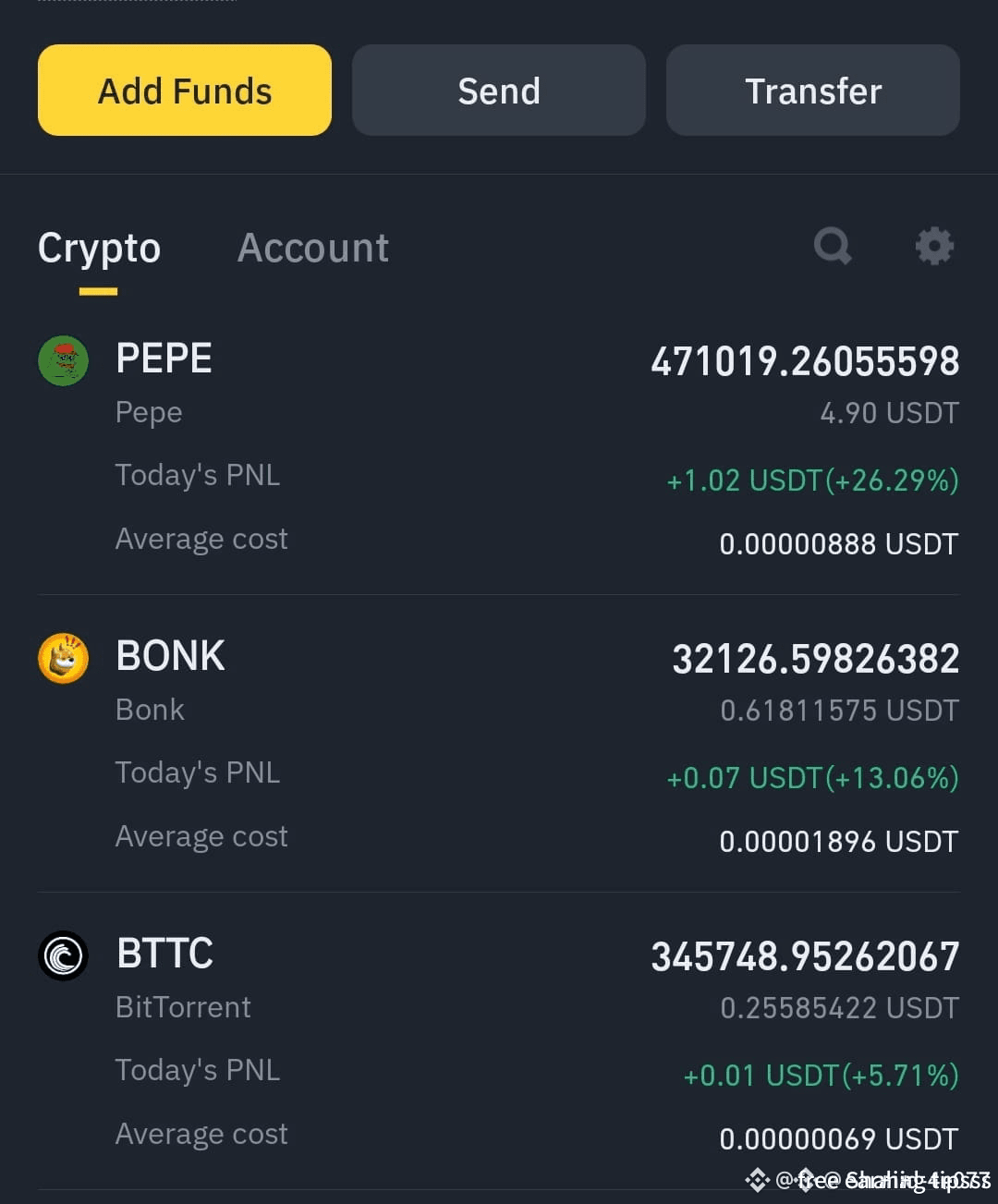The height and width of the screenshot is (1204, 998).
Task: Open the search icon
Action: click(x=833, y=246)
